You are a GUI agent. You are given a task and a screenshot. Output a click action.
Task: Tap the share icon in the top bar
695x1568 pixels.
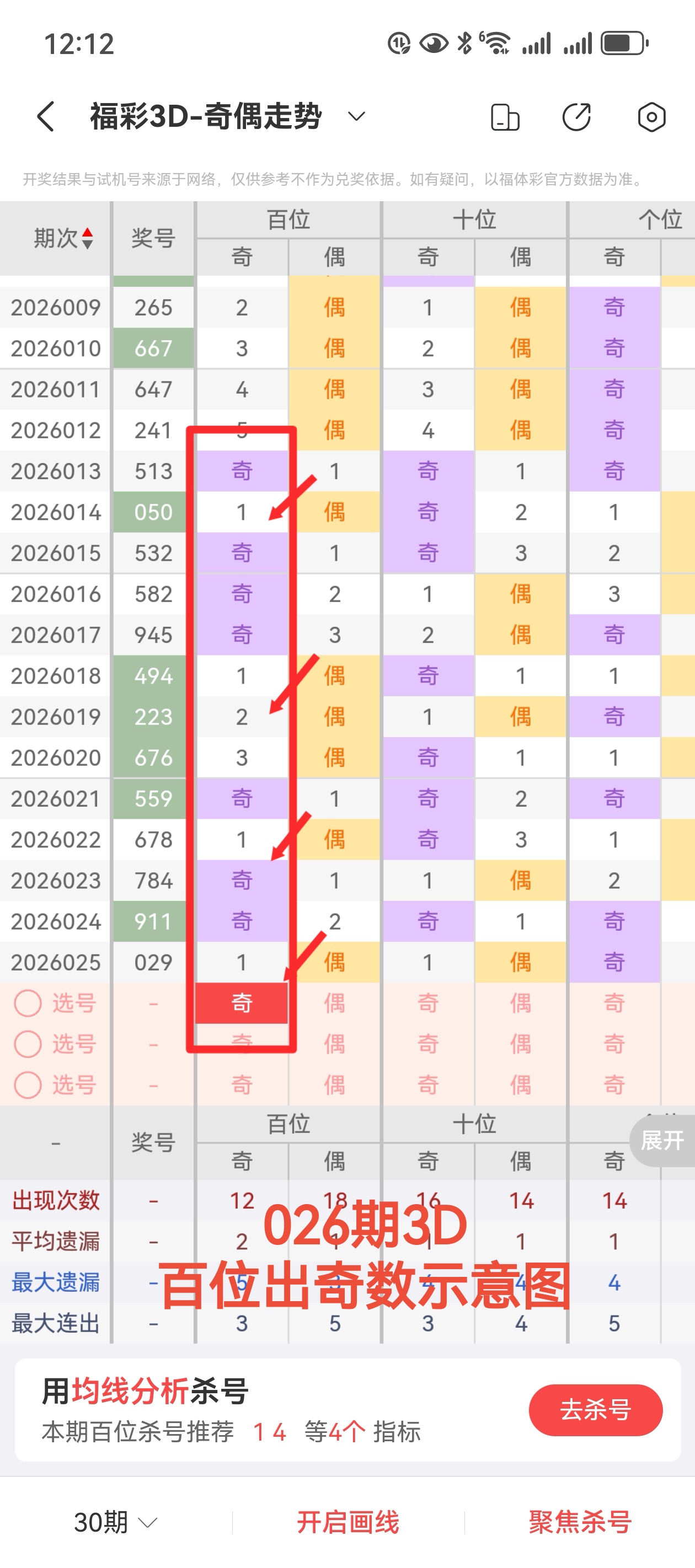point(577,116)
